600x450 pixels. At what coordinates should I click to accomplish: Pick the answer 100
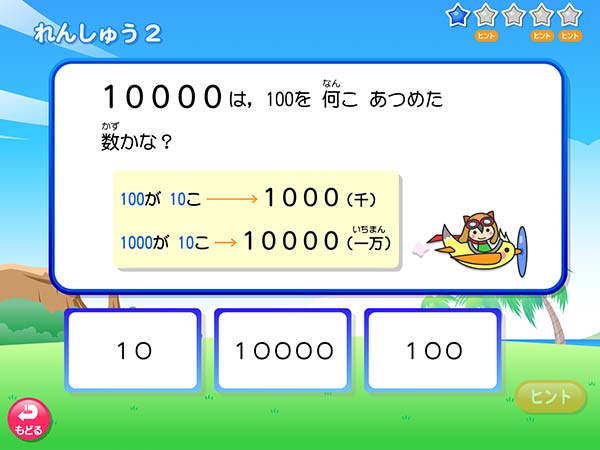point(433,350)
